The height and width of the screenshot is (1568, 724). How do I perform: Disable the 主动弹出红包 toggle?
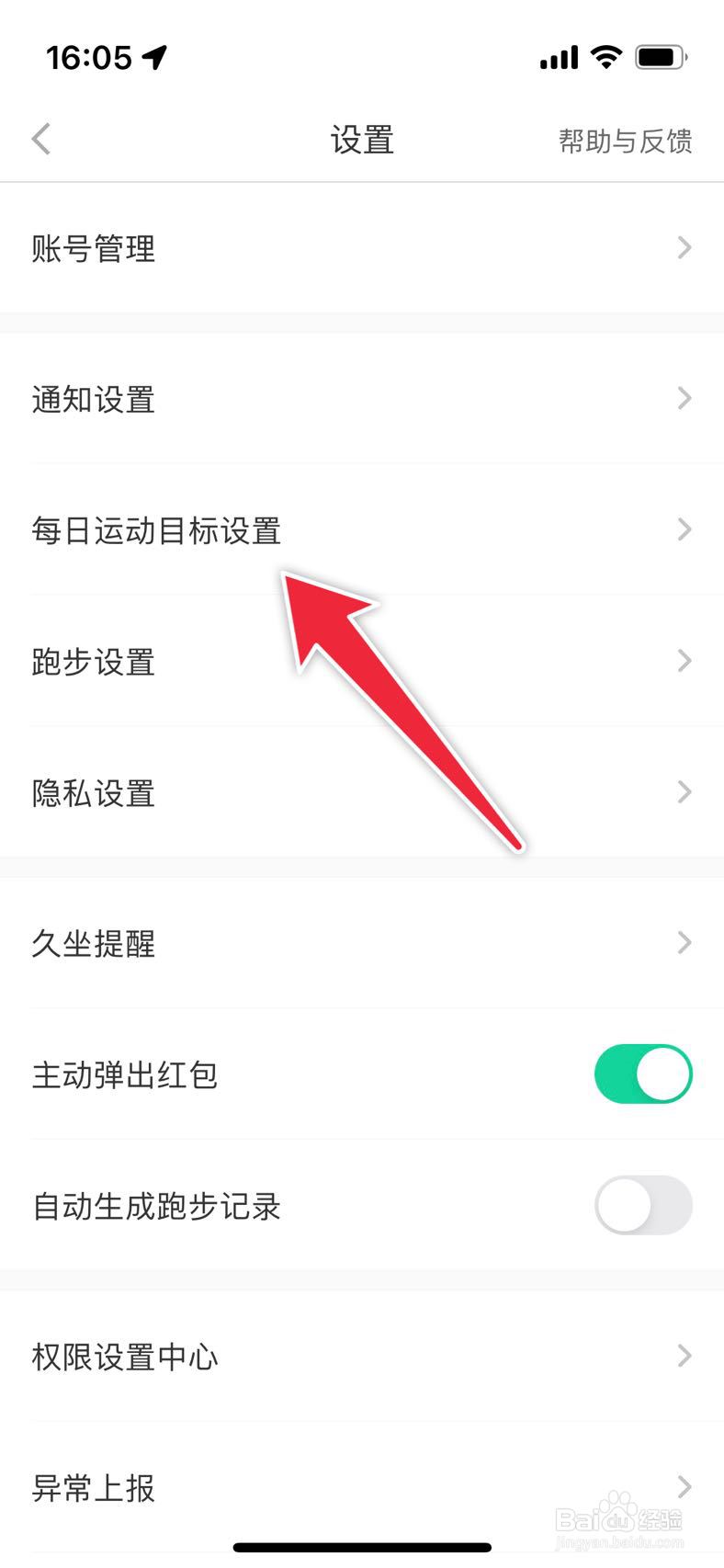tap(643, 1074)
